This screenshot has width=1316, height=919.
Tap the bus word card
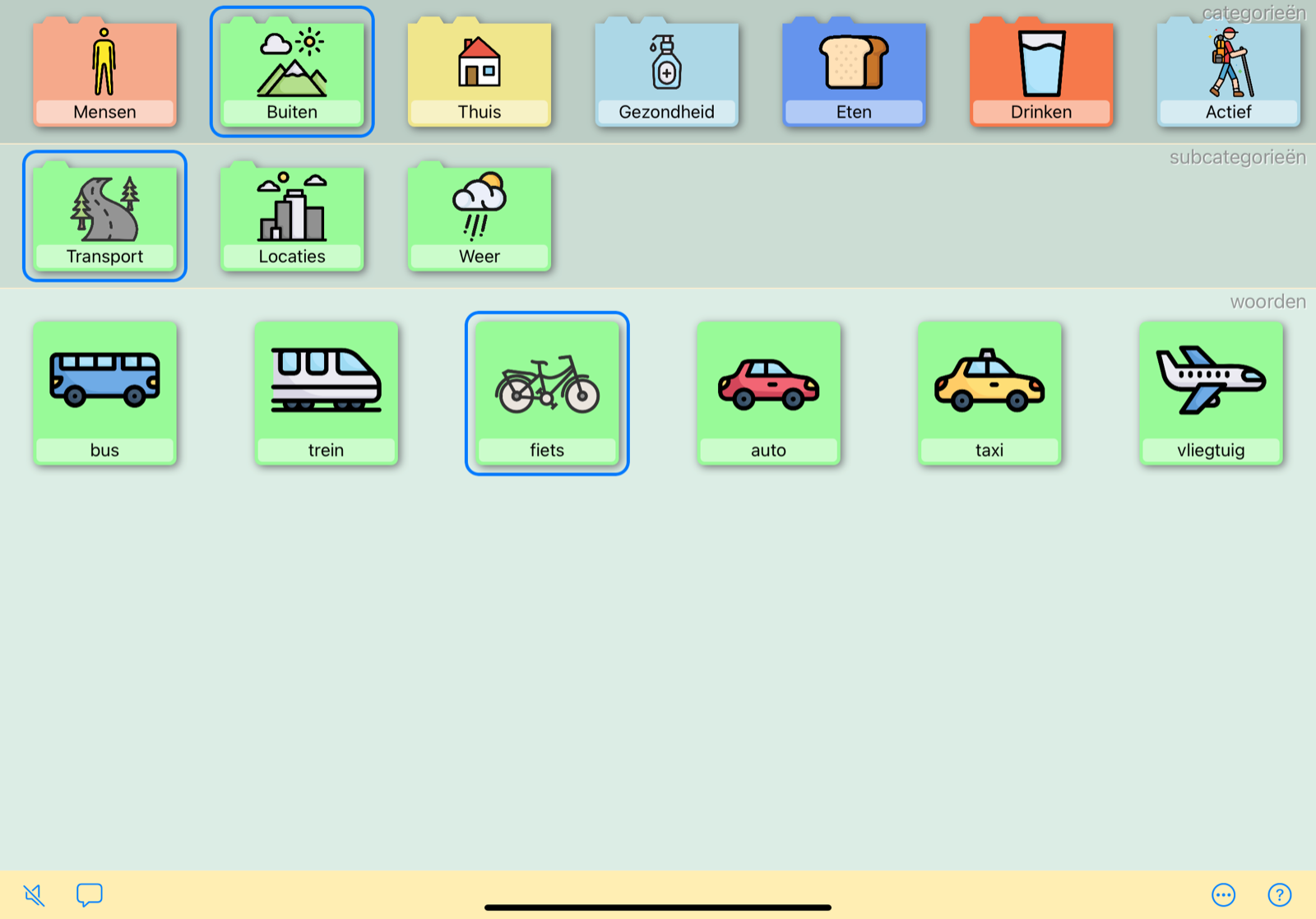coord(104,393)
